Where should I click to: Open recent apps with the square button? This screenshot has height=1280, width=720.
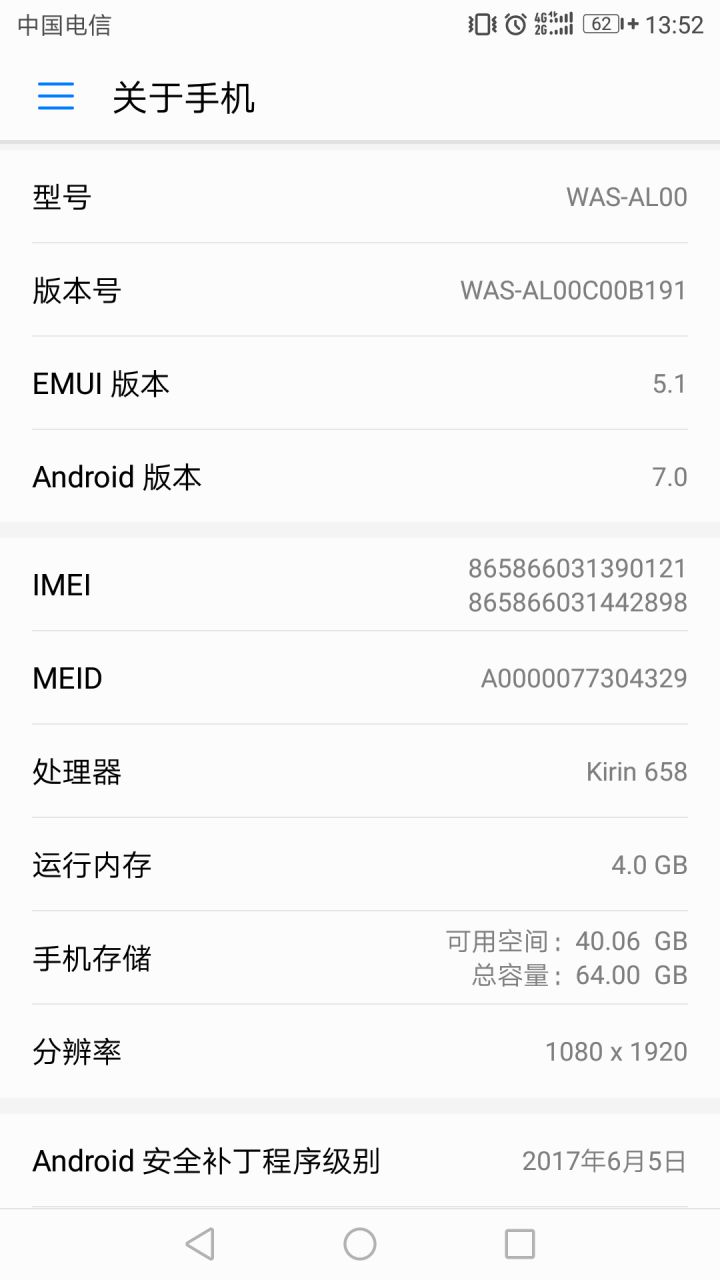tap(520, 1244)
